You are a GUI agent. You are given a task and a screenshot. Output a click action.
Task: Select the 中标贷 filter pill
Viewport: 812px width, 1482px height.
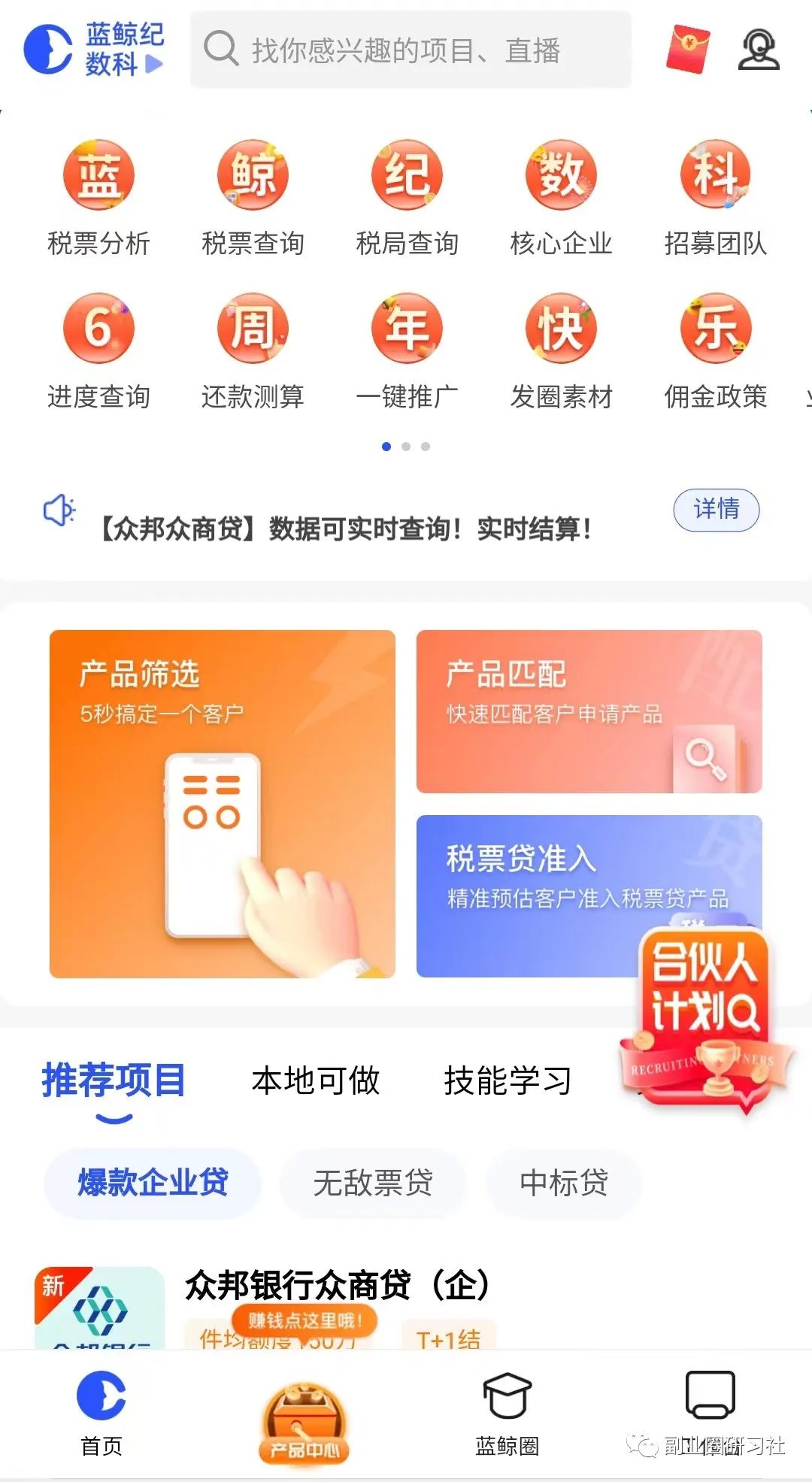click(563, 1183)
